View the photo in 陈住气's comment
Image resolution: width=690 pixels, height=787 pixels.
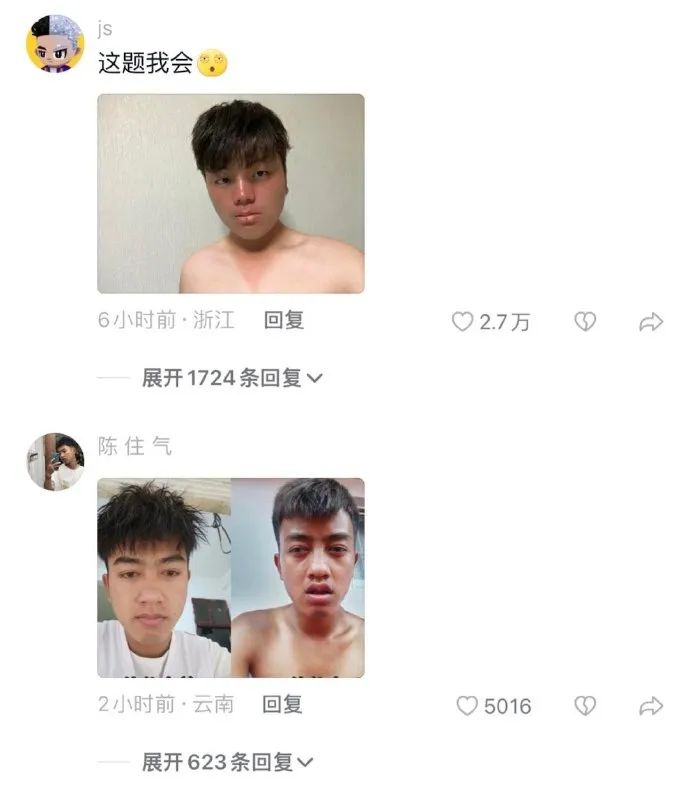pyautogui.click(x=230, y=577)
